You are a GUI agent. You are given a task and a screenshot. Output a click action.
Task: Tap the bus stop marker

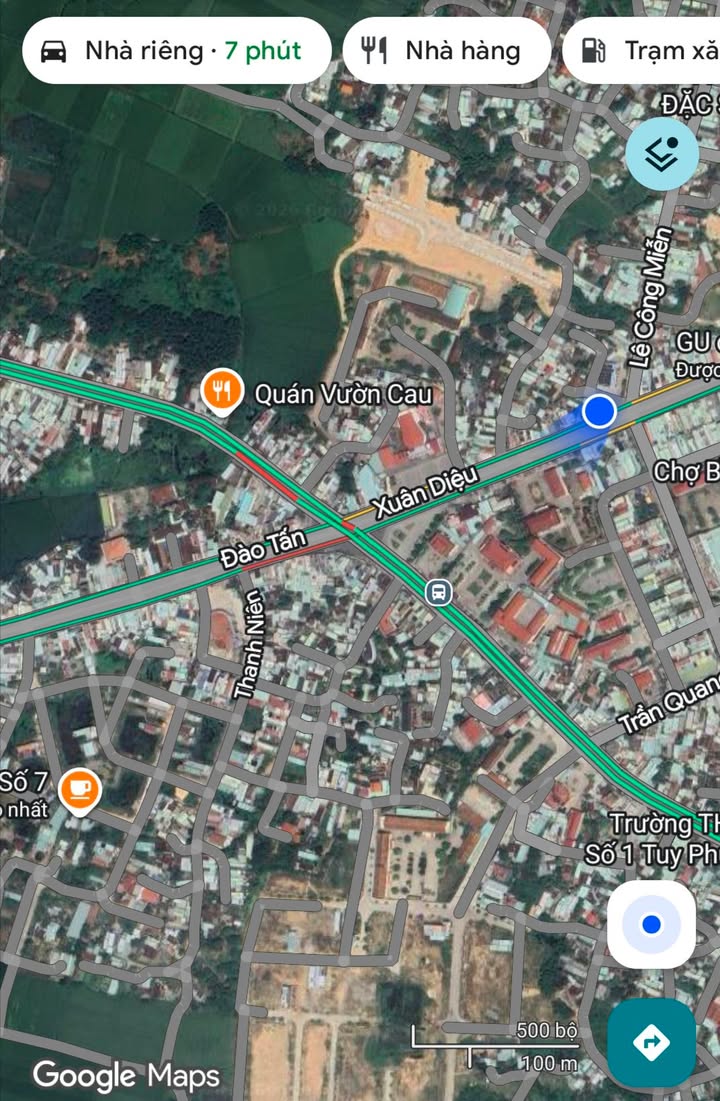click(x=437, y=593)
